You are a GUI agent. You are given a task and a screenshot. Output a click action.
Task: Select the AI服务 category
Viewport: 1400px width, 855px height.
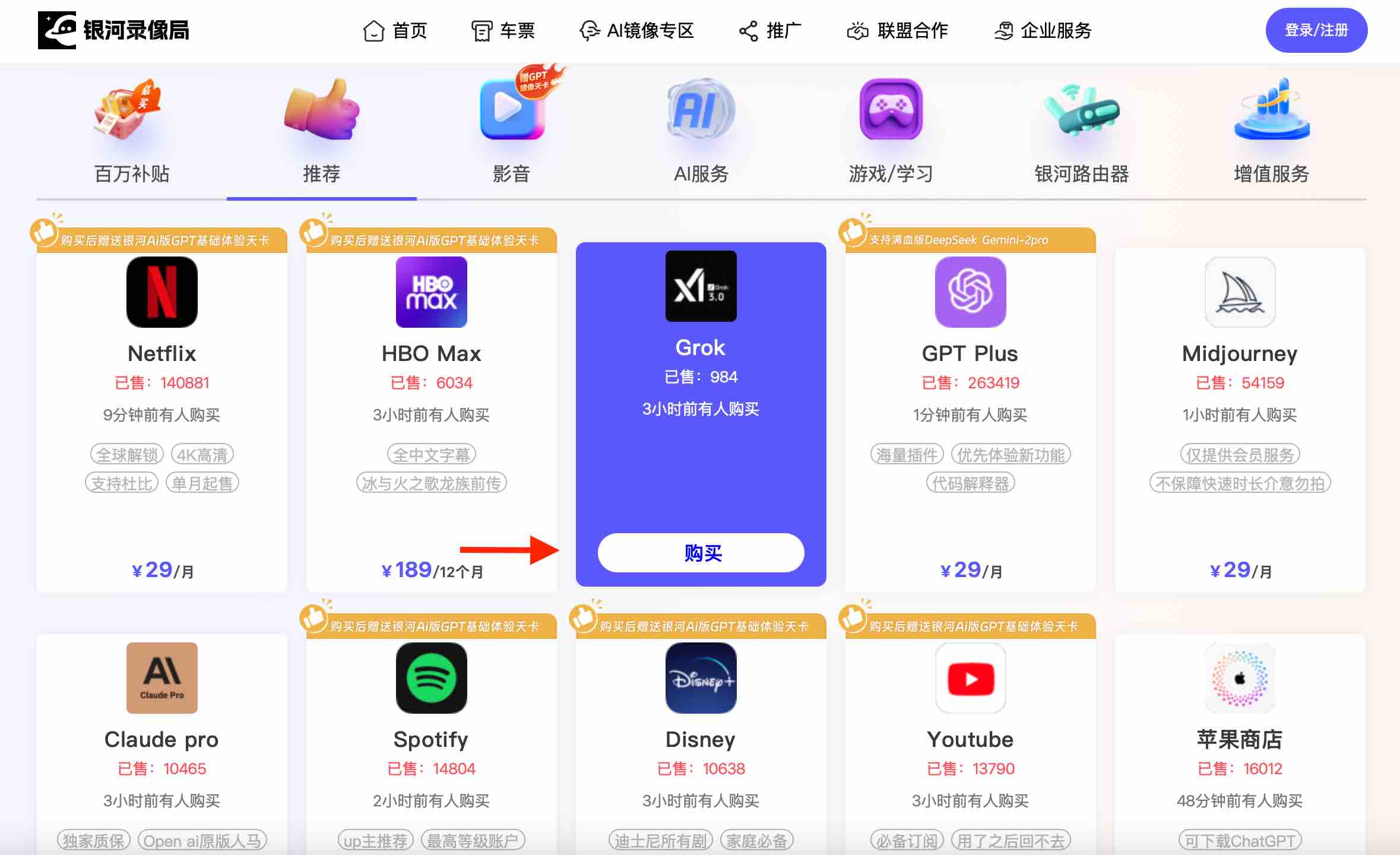701,132
